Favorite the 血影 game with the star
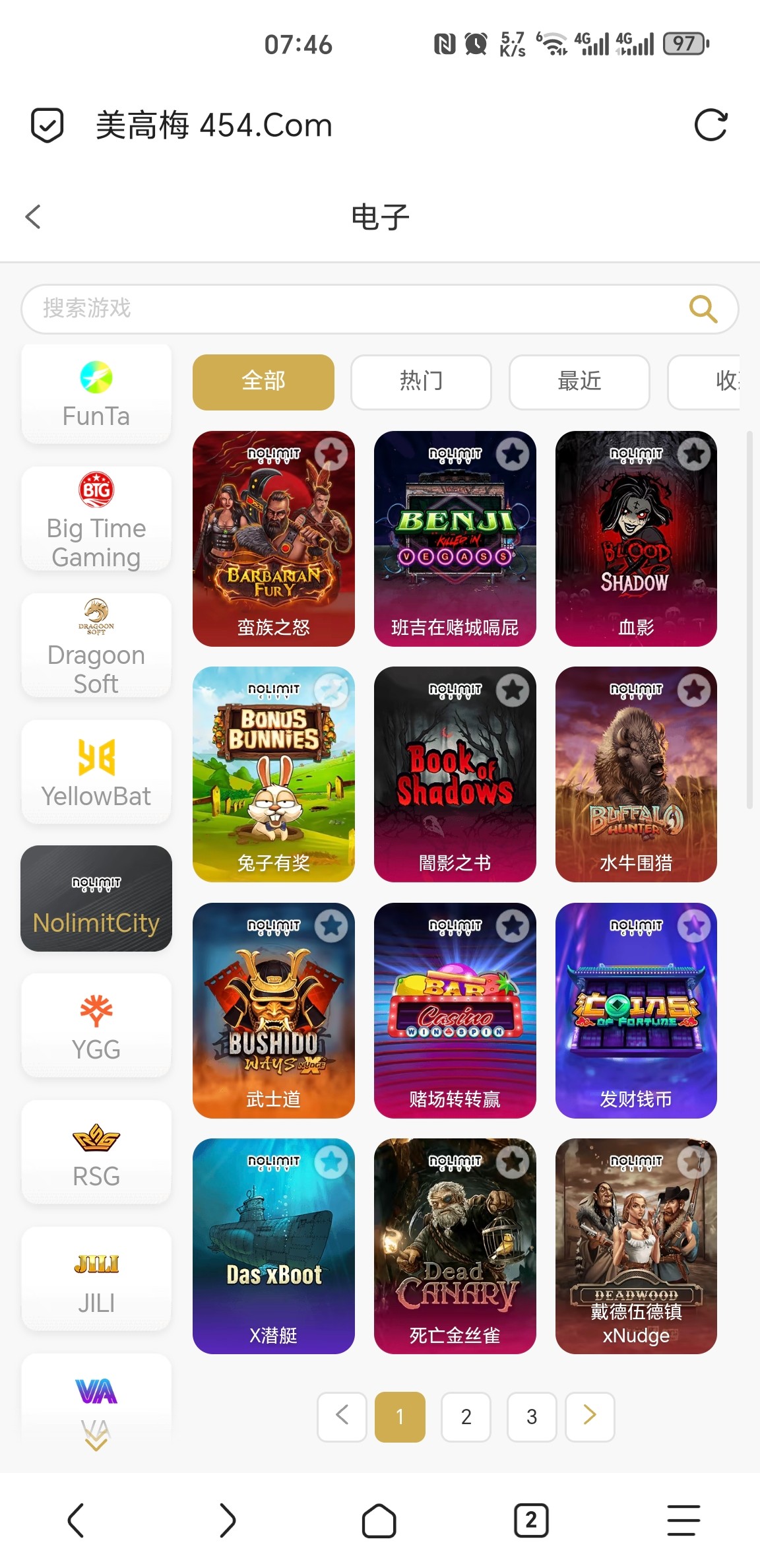The height and width of the screenshot is (1568, 760). [694, 454]
